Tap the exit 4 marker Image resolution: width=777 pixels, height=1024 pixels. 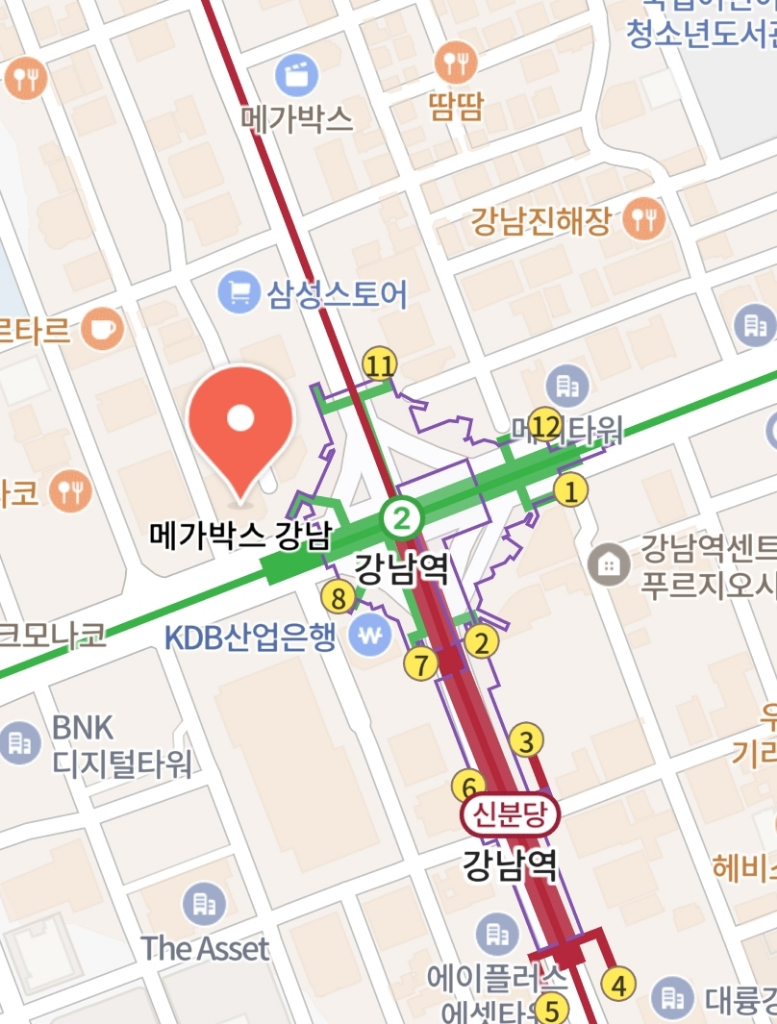tap(619, 985)
